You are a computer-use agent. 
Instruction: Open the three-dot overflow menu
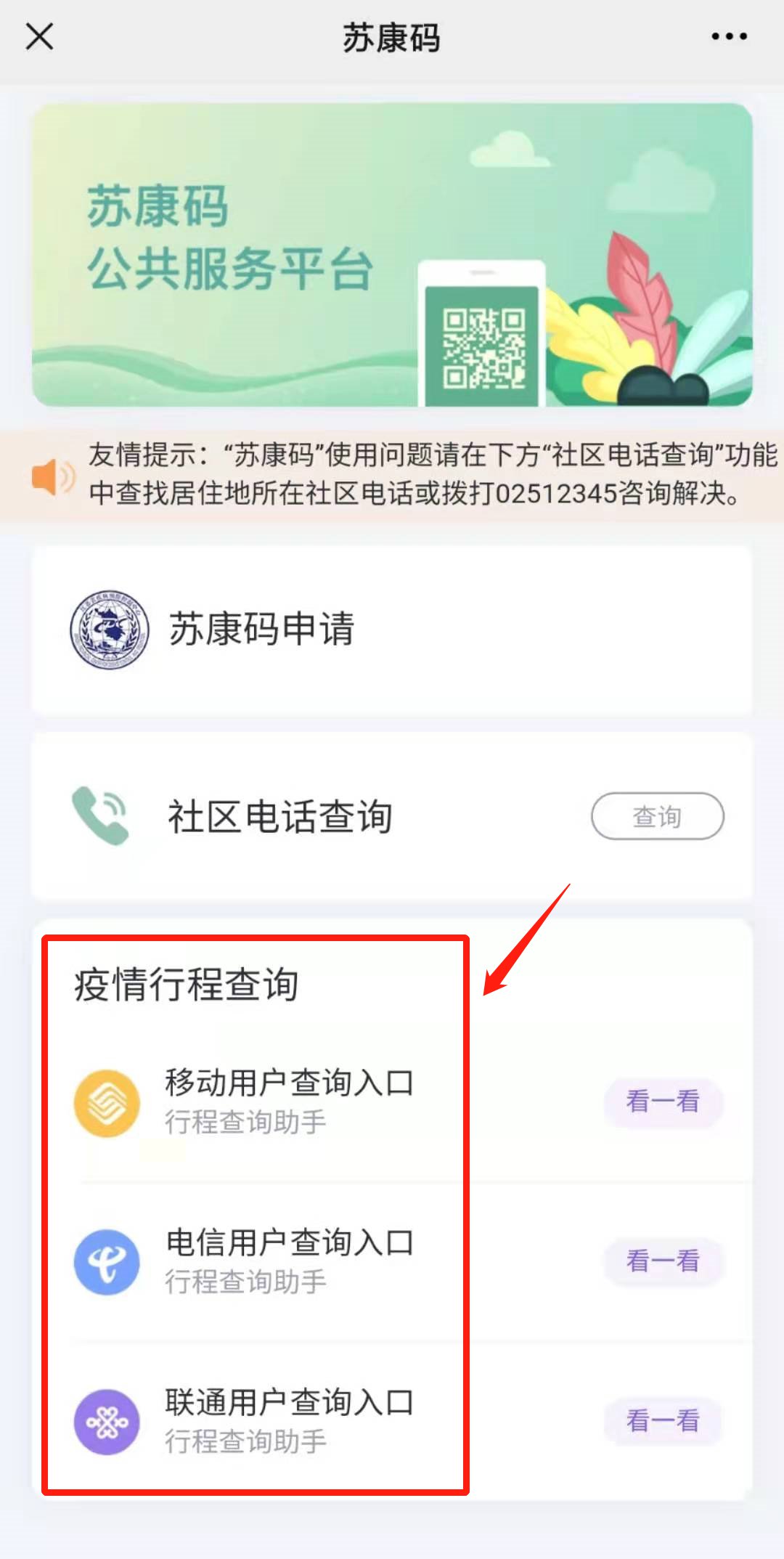coord(729,36)
